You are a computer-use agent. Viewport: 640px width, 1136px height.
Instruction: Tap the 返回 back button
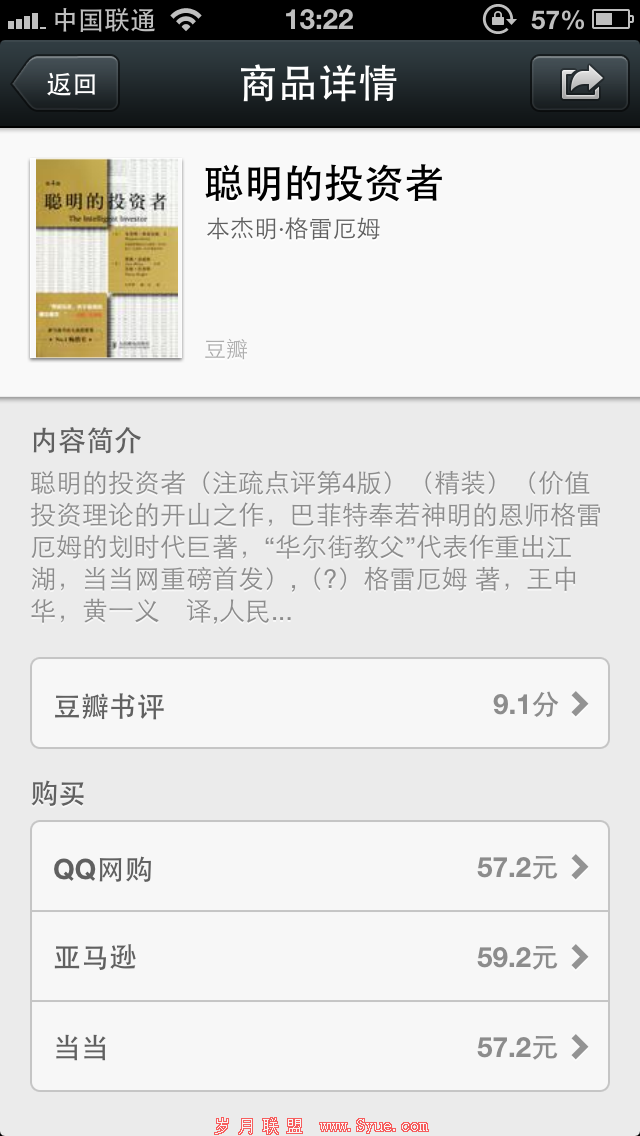(x=66, y=84)
